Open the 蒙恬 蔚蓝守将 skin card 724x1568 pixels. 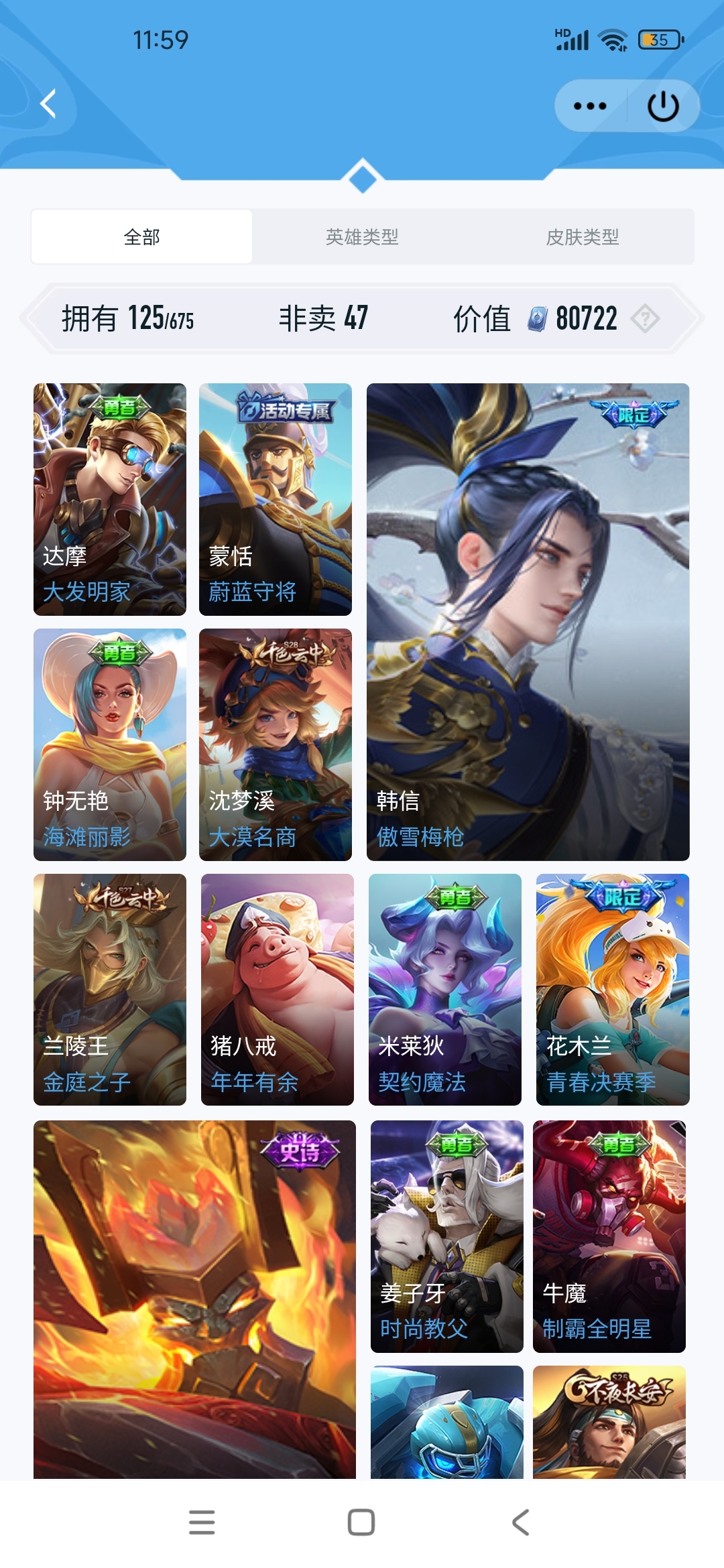[x=276, y=499]
